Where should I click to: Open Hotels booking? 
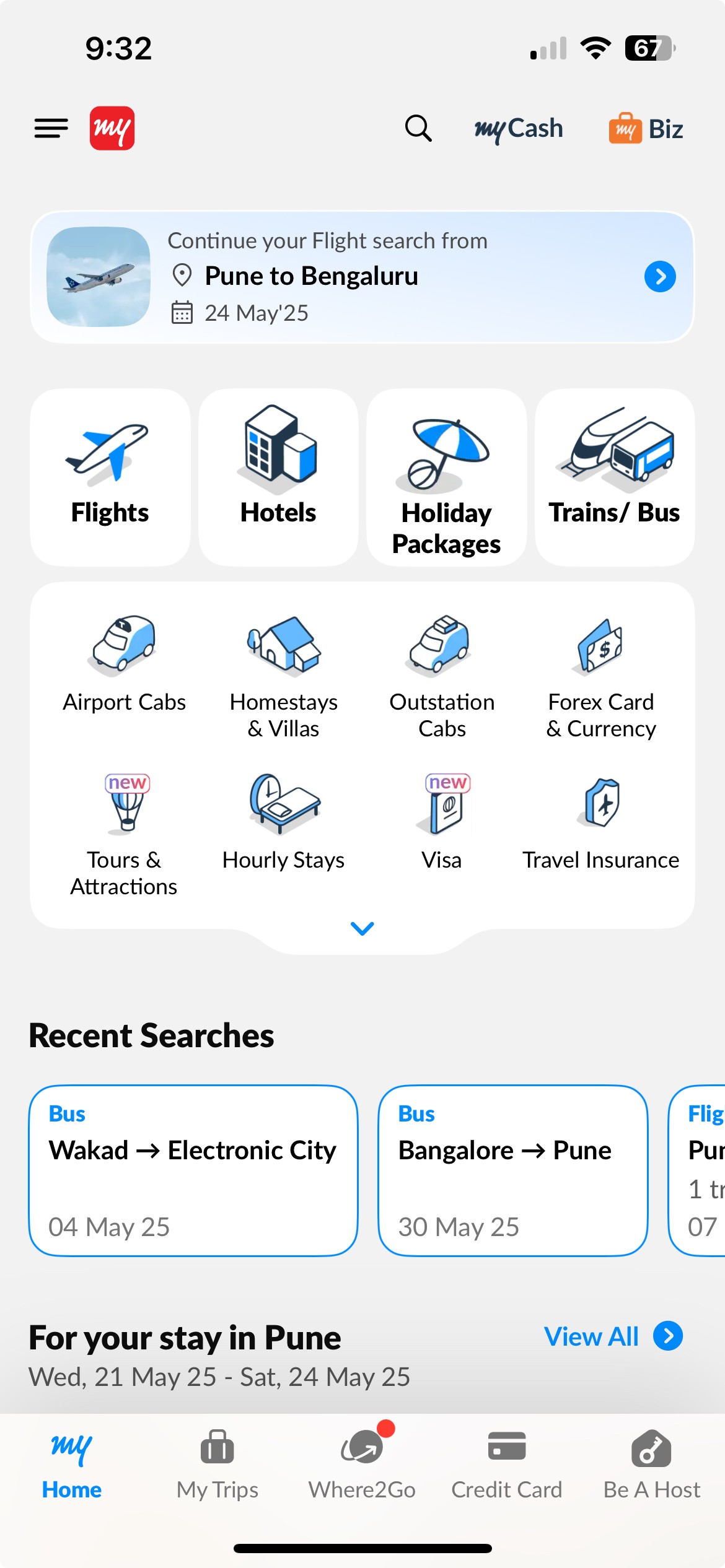(278, 477)
